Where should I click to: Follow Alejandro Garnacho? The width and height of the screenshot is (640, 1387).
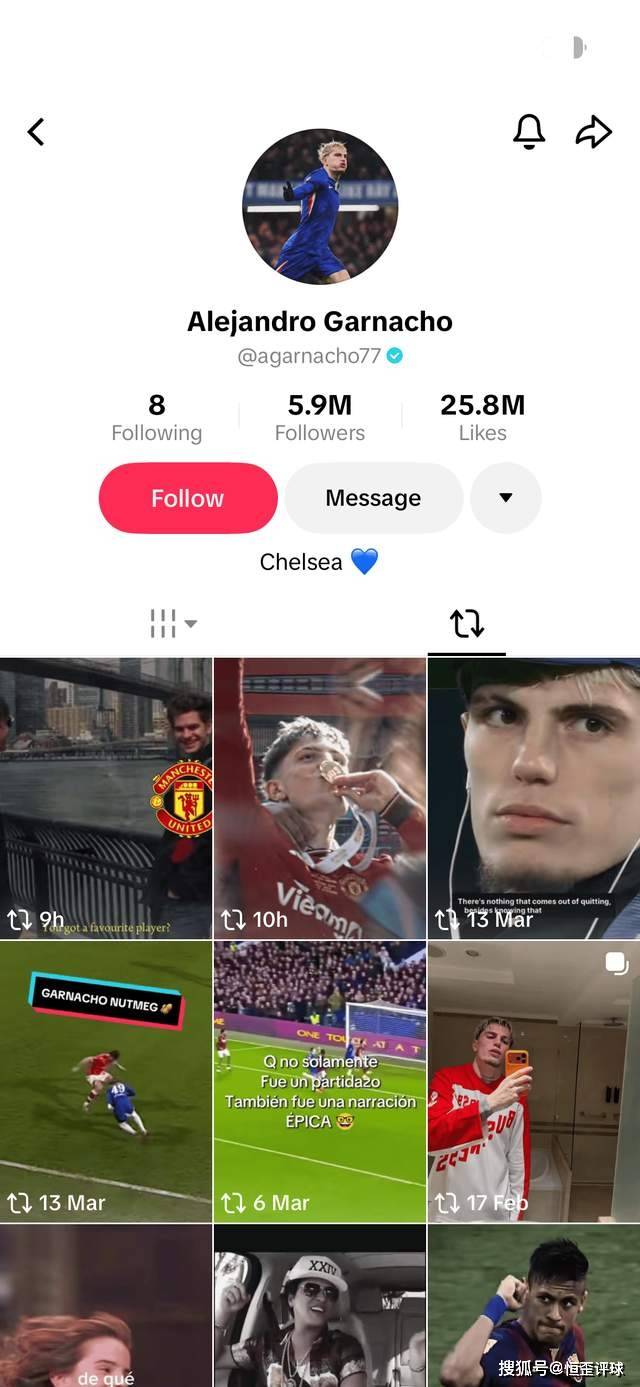click(x=188, y=498)
